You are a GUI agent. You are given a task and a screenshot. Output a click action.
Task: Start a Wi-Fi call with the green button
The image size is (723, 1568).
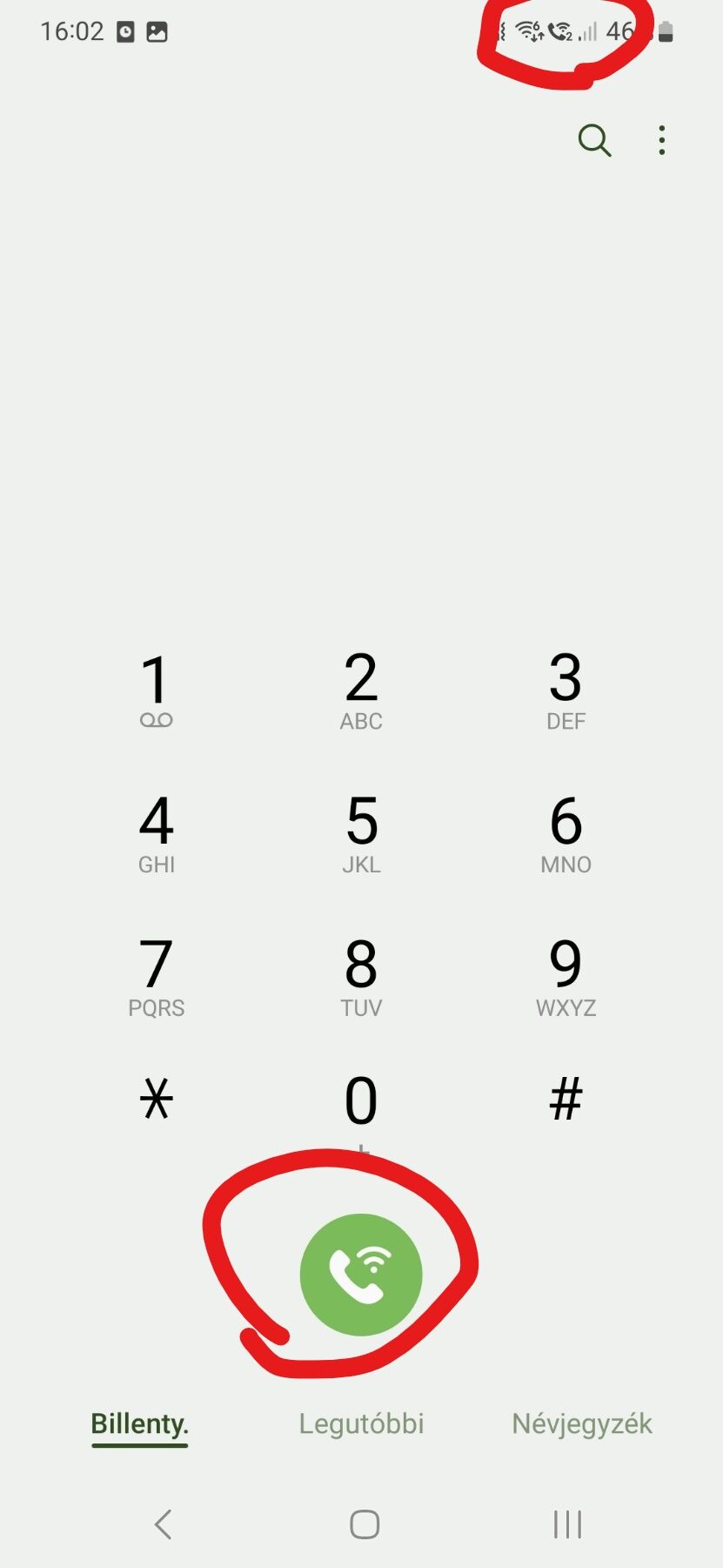[361, 1275]
